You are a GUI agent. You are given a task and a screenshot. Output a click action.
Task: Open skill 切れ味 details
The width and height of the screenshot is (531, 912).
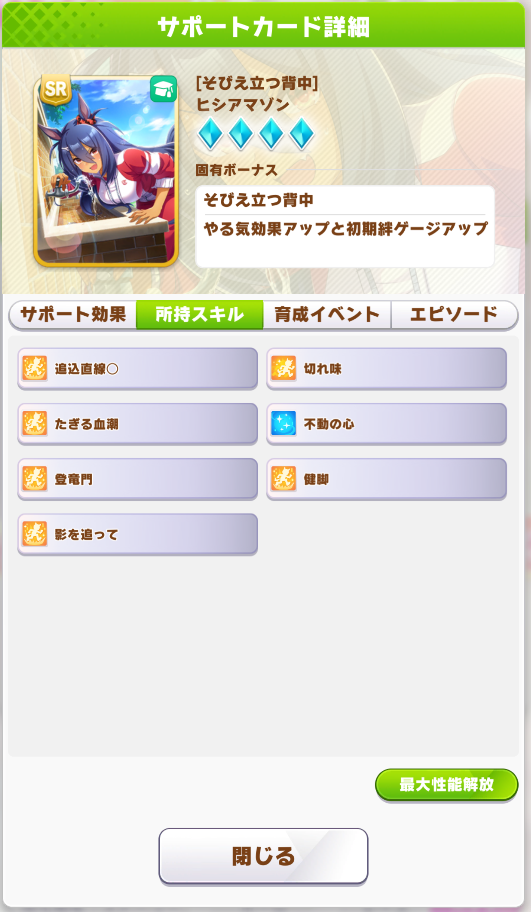point(387,369)
